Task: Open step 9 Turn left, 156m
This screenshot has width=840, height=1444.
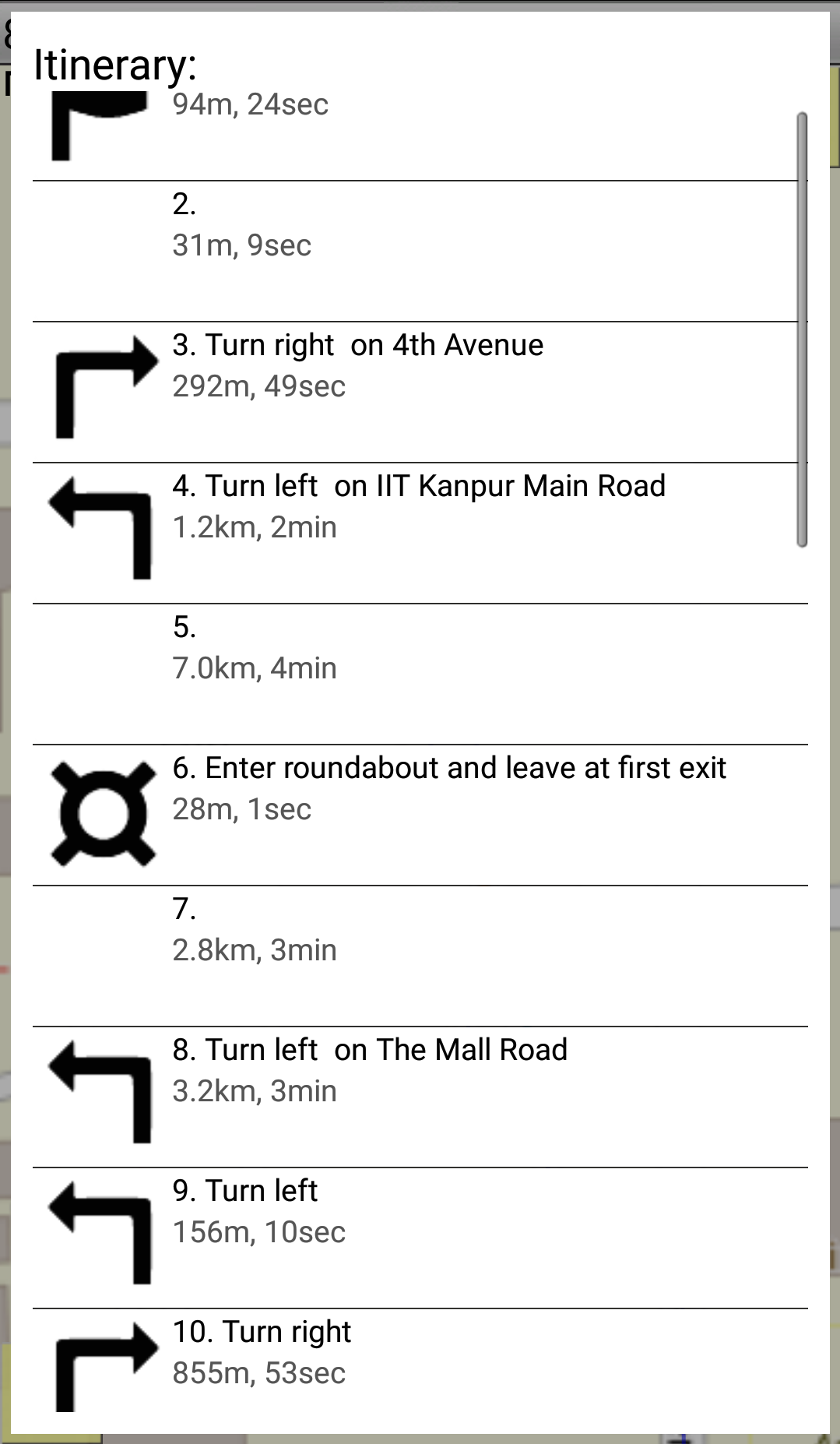Action: [x=419, y=1238]
